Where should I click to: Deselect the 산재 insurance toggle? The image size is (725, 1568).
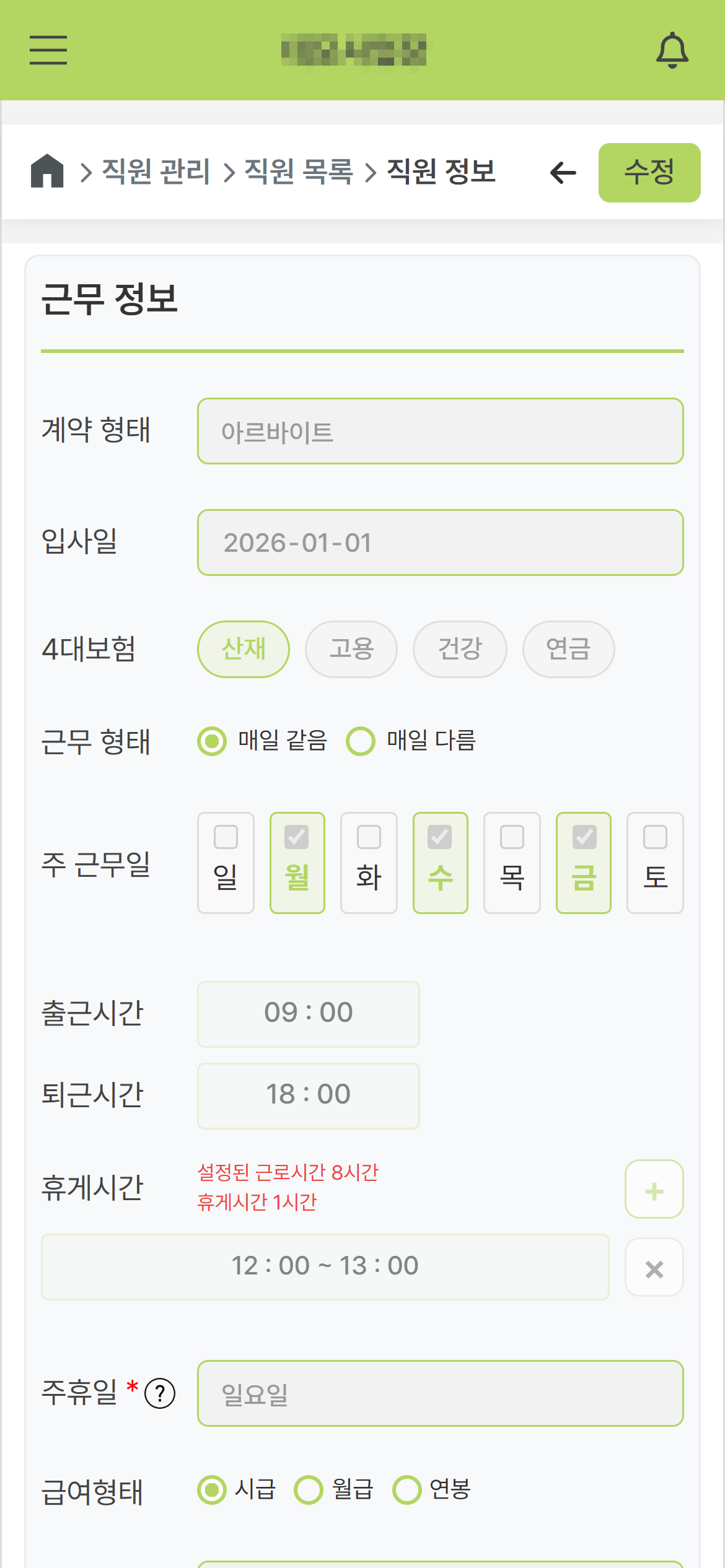242,649
